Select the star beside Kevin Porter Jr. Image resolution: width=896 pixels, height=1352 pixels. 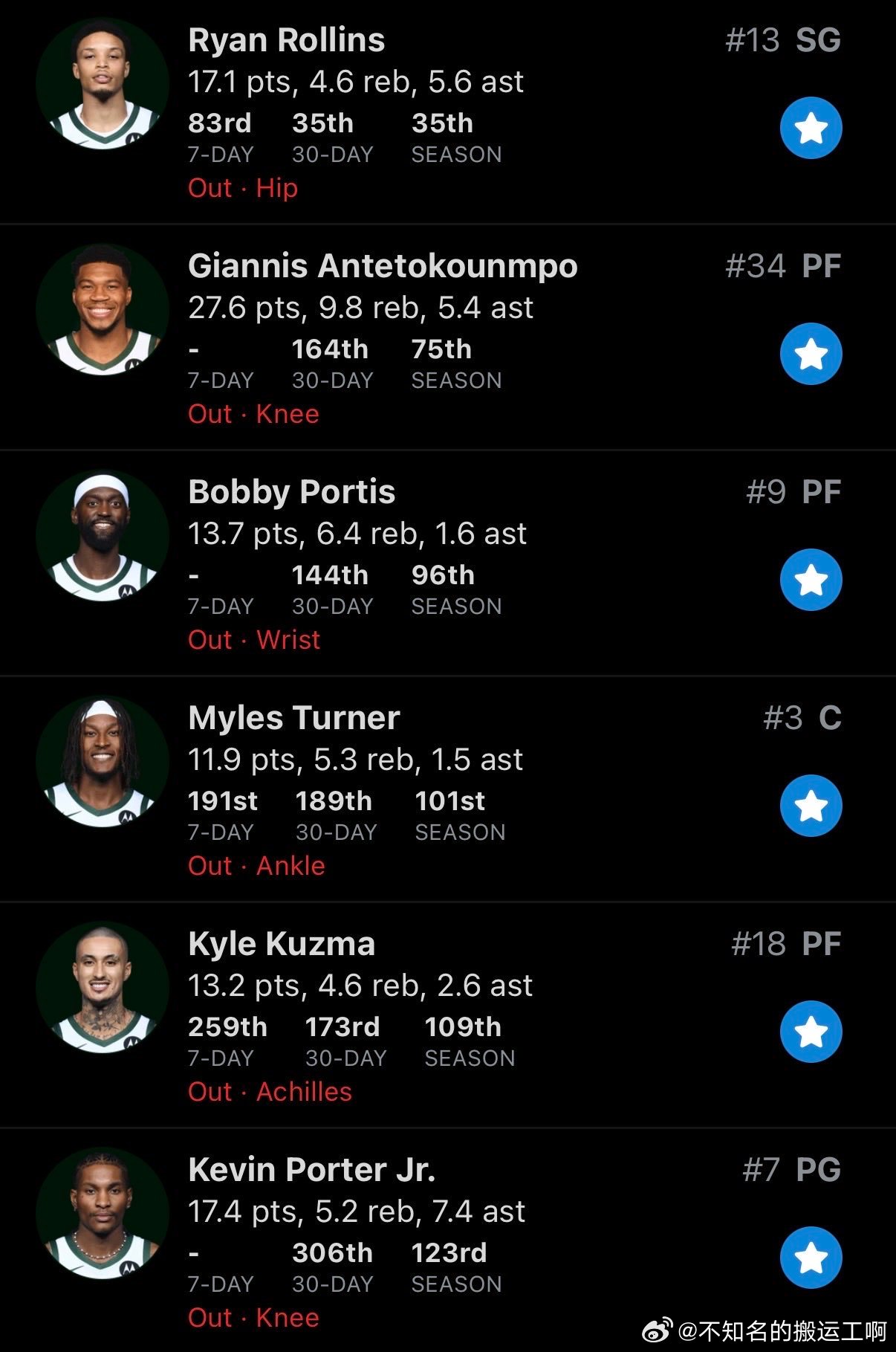811,1258
